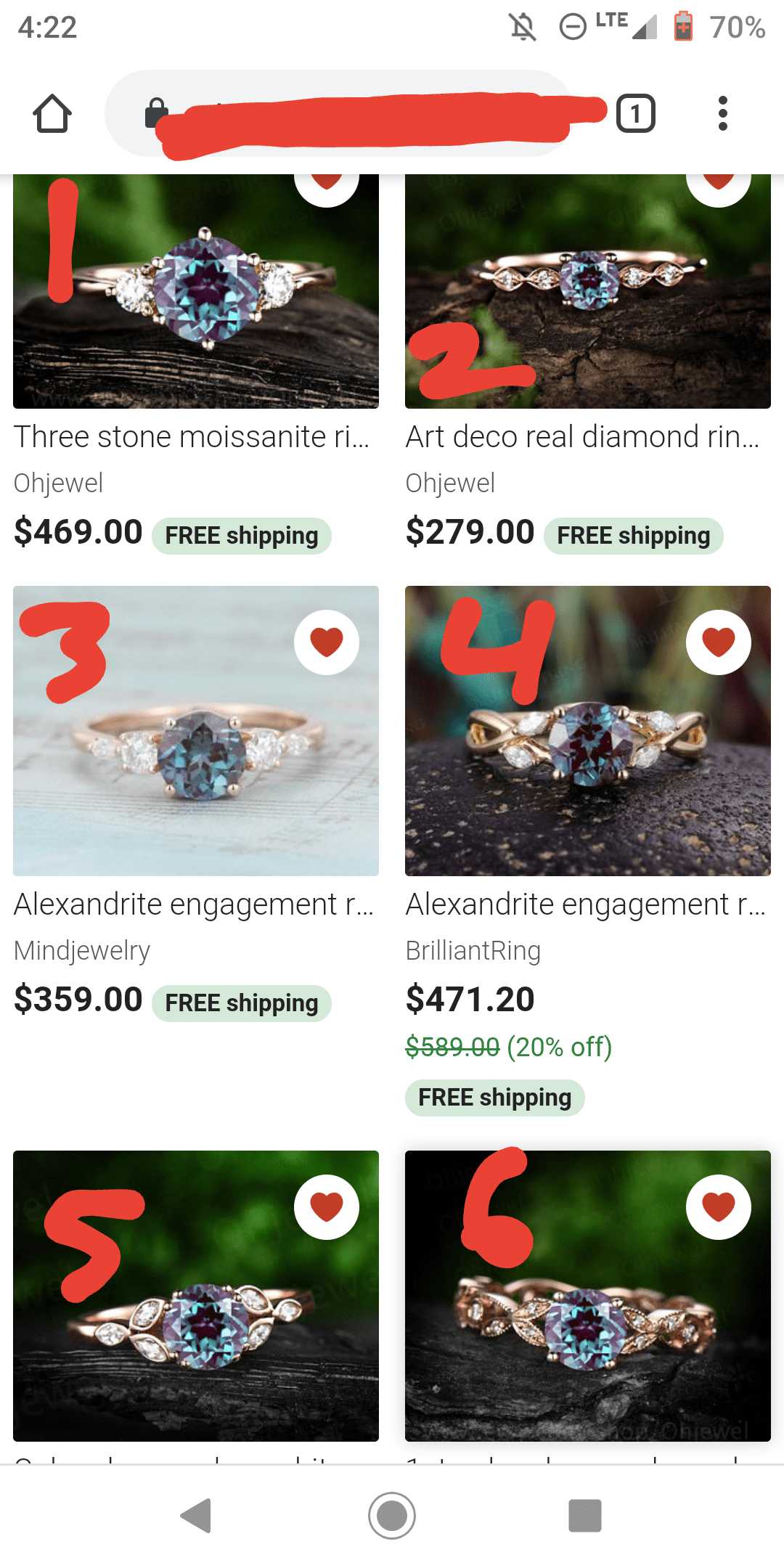
Task: Tap the heart icon on ring number 6
Action: click(718, 1205)
